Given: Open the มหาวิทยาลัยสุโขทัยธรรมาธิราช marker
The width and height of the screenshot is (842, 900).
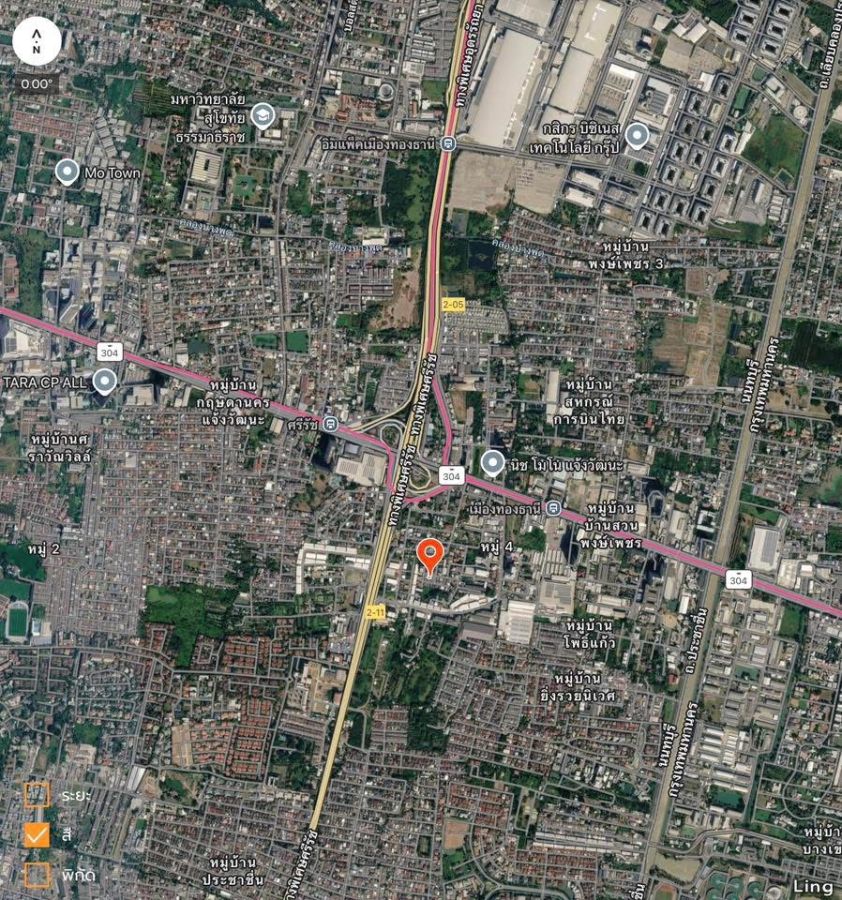Looking at the screenshot, I should pos(263,116).
